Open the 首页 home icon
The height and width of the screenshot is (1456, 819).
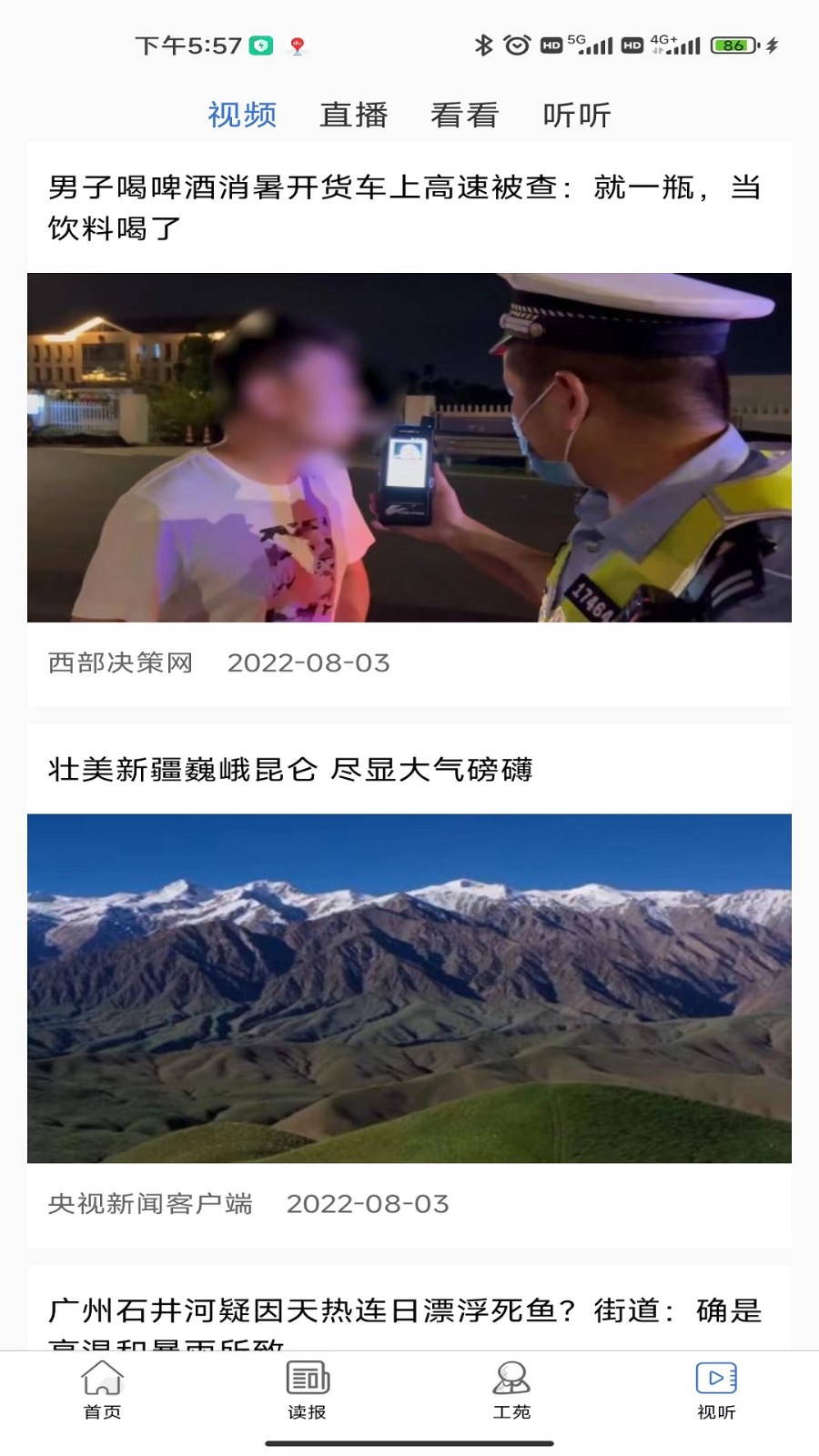[101, 1392]
